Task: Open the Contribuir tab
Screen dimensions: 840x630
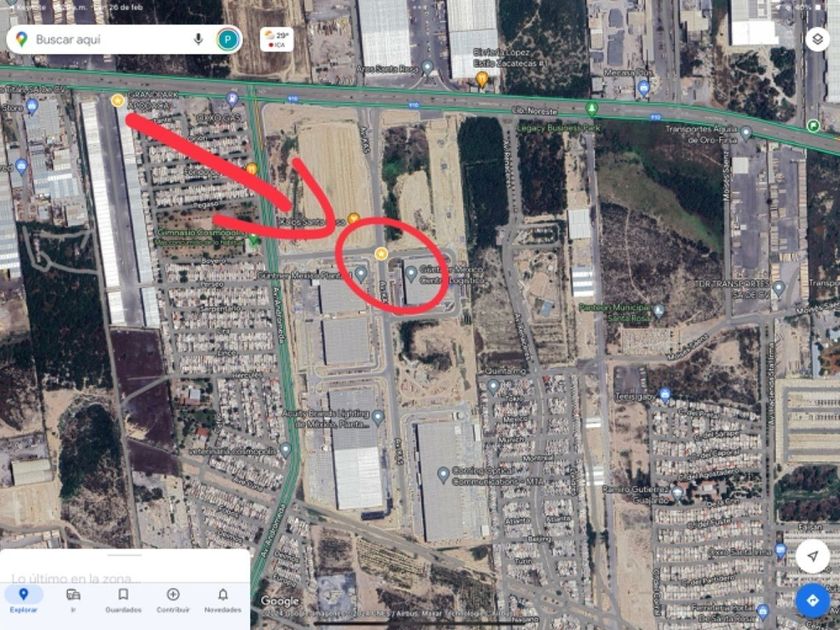Action: pyautogui.click(x=173, y=600)
